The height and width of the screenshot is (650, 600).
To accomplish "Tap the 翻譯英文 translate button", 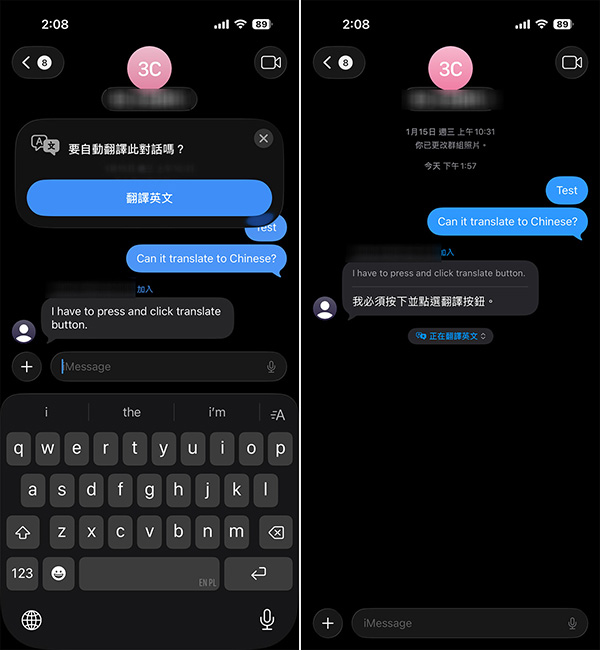I will tap(149, 198).
